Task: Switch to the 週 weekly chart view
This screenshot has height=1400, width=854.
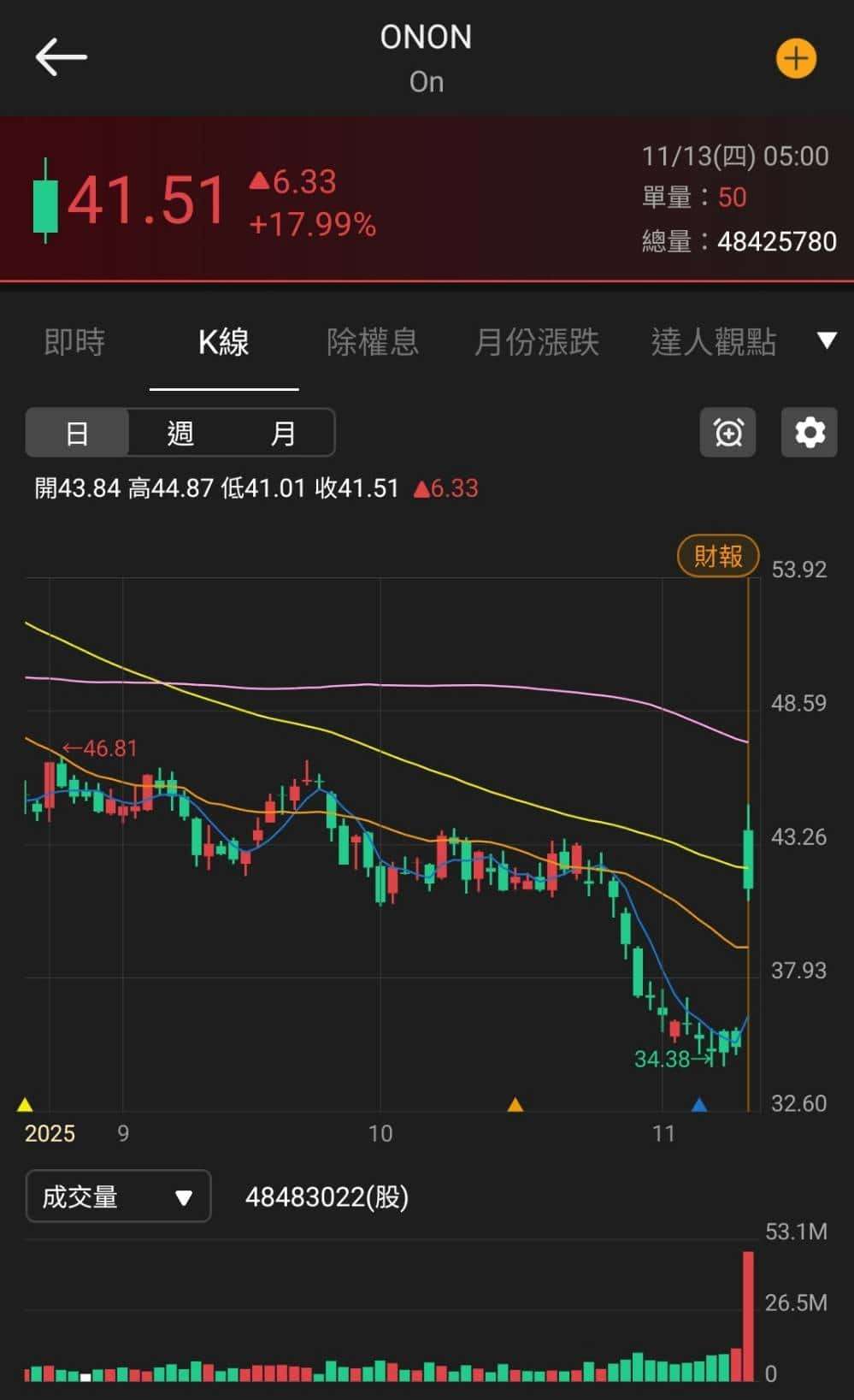Action: pyautogui.click(x=180, y=433)
